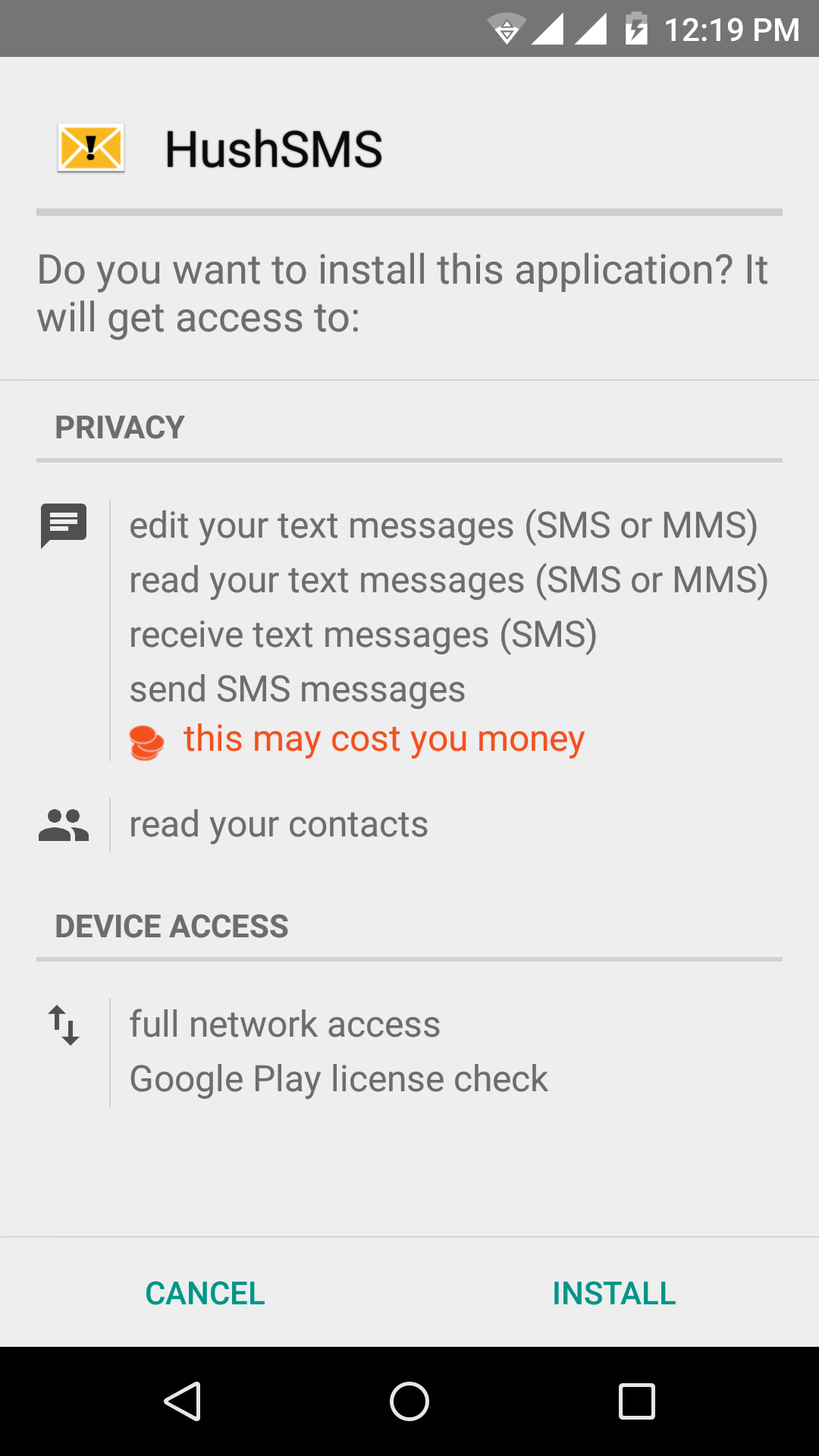The image size is (819, 1456).
Task: View the read your contacts permission
Action: click(x=278, y=824)
